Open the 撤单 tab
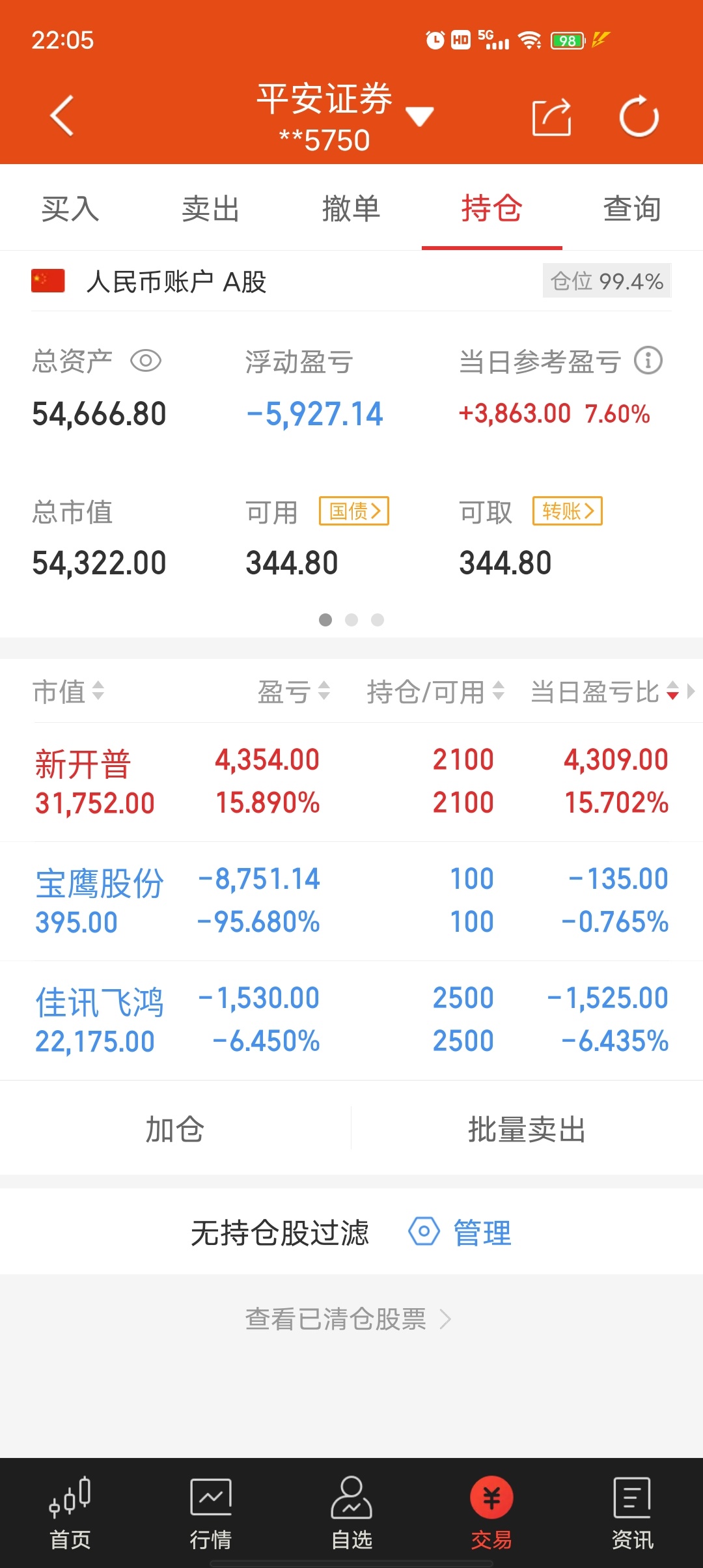The width and height of the screenshot is (703, 1568). (351, 209)
